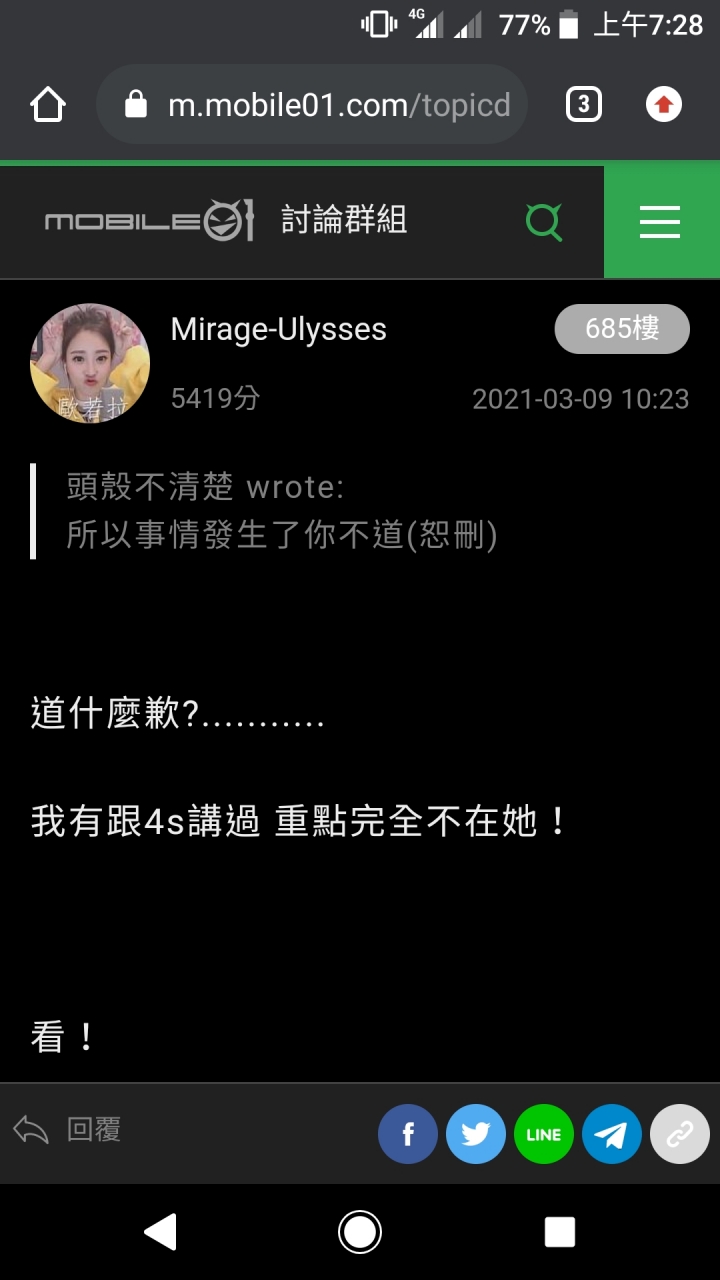The image size is (720, 1280).
Task: Share this post on Twitter
Action: tap(476, 1134)
